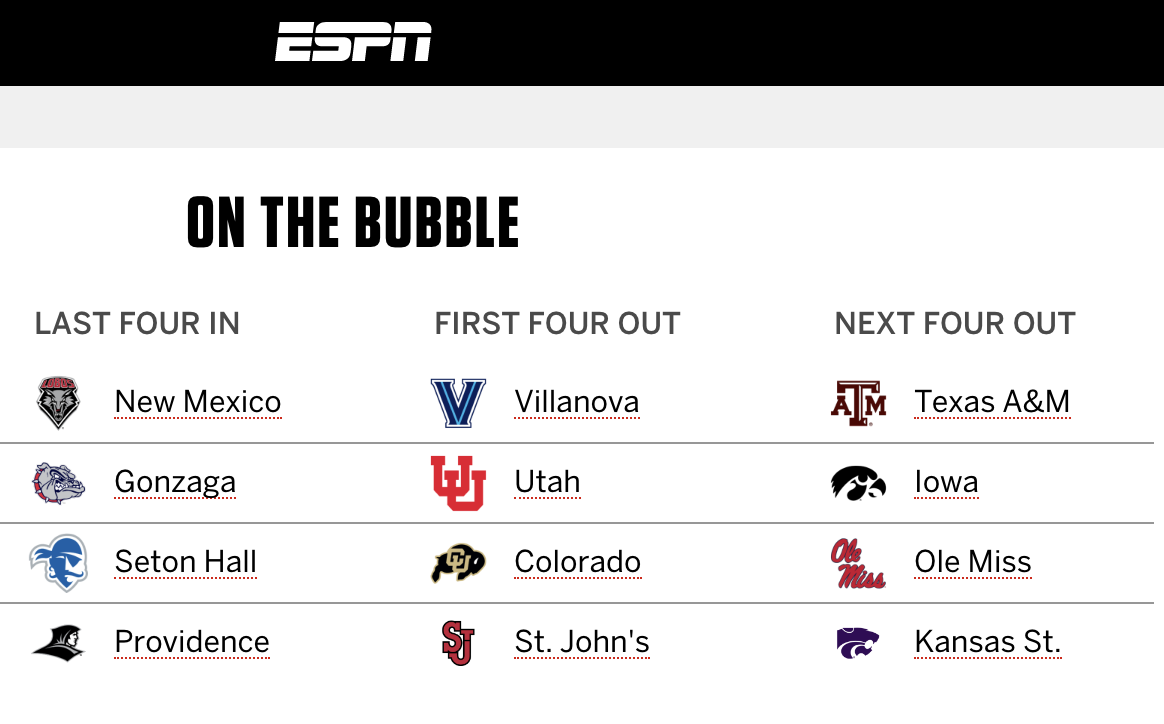This screenshot has height=724, width=1164.
Task: Open the Colorado team link
Action: click(577, 562)
